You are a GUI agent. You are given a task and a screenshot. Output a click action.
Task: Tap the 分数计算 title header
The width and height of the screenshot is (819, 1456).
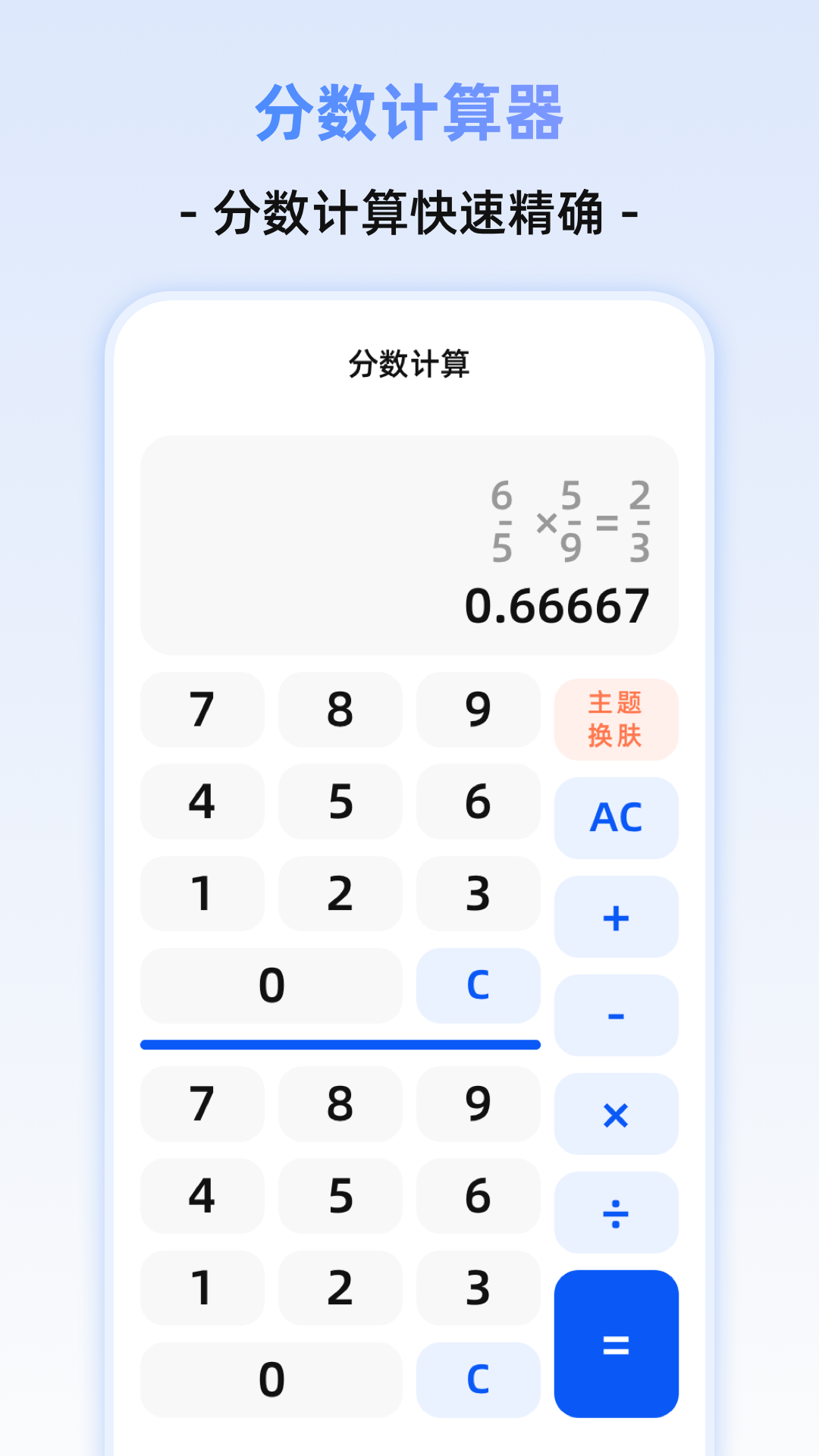(x=409, y=362)
